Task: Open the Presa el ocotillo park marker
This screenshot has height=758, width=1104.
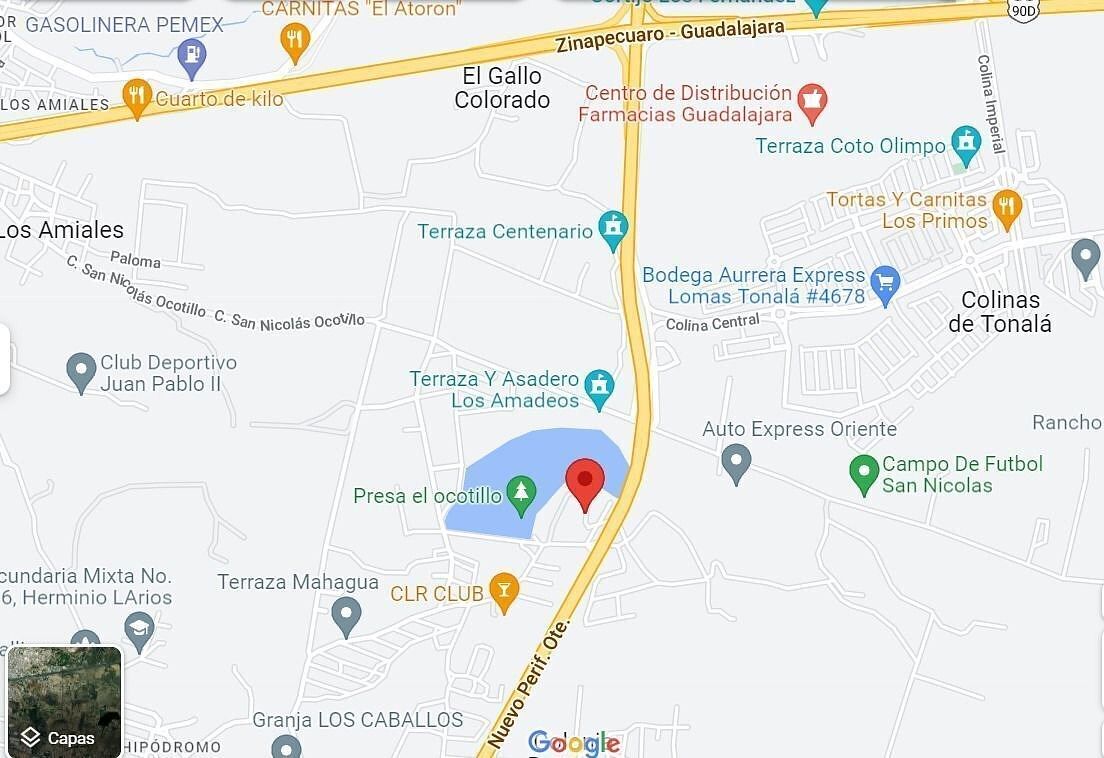Action: pyautogui.click(x=520, y=494)
